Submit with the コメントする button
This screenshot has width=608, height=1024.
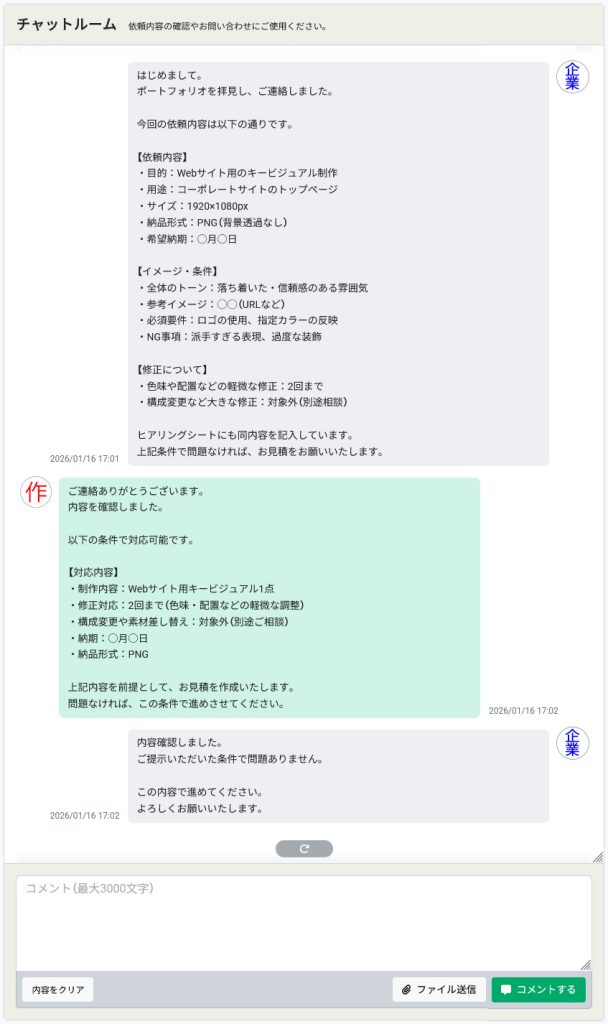click(538, 990)
